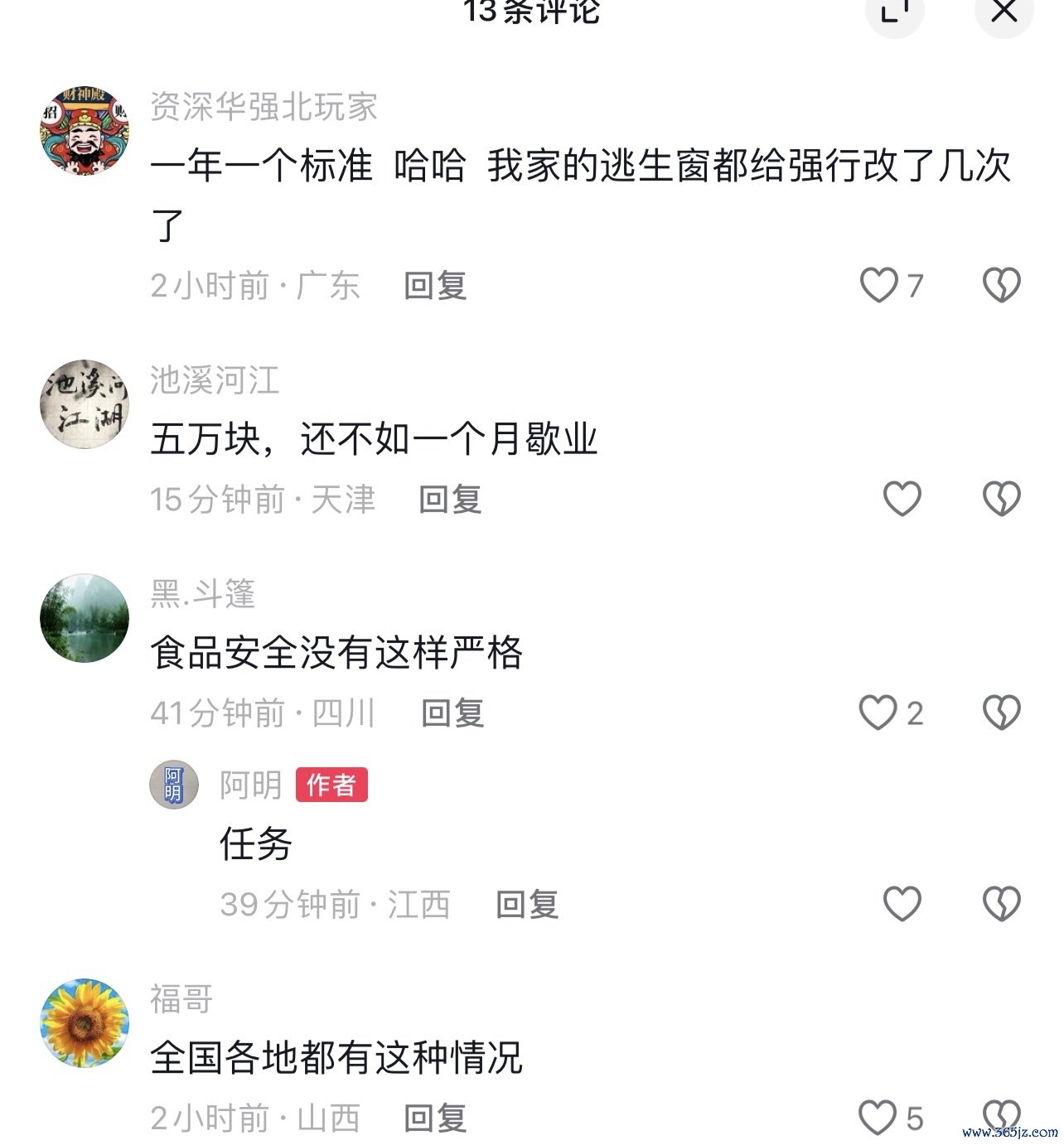Viewport: 1064px width, 1145px height.
Task: Reply to author 阿明's comment
Action: coord(527,905)
